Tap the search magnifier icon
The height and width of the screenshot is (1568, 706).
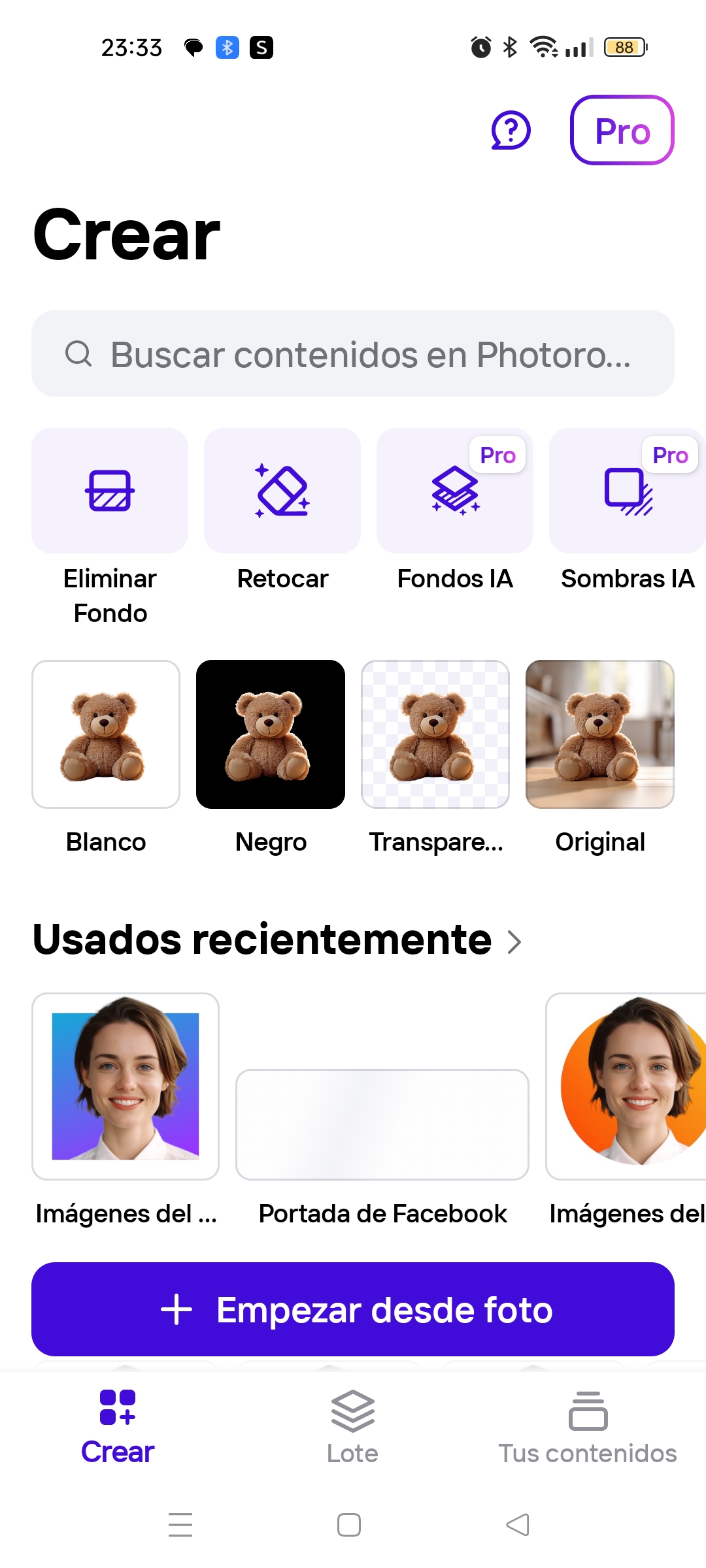pyautogui.click(x=78, y=354)
